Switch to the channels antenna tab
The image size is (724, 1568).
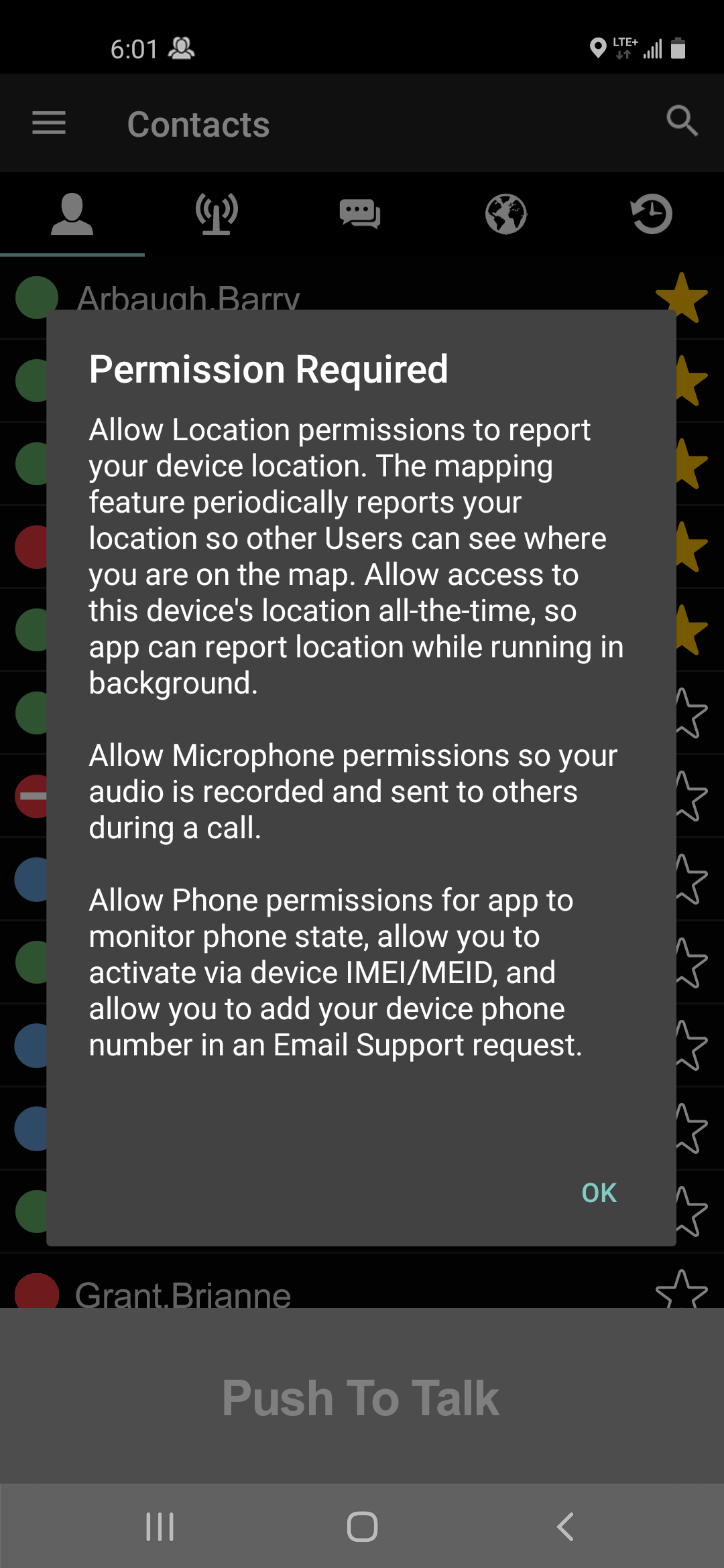pyautogui.click(x=217, y=214)
